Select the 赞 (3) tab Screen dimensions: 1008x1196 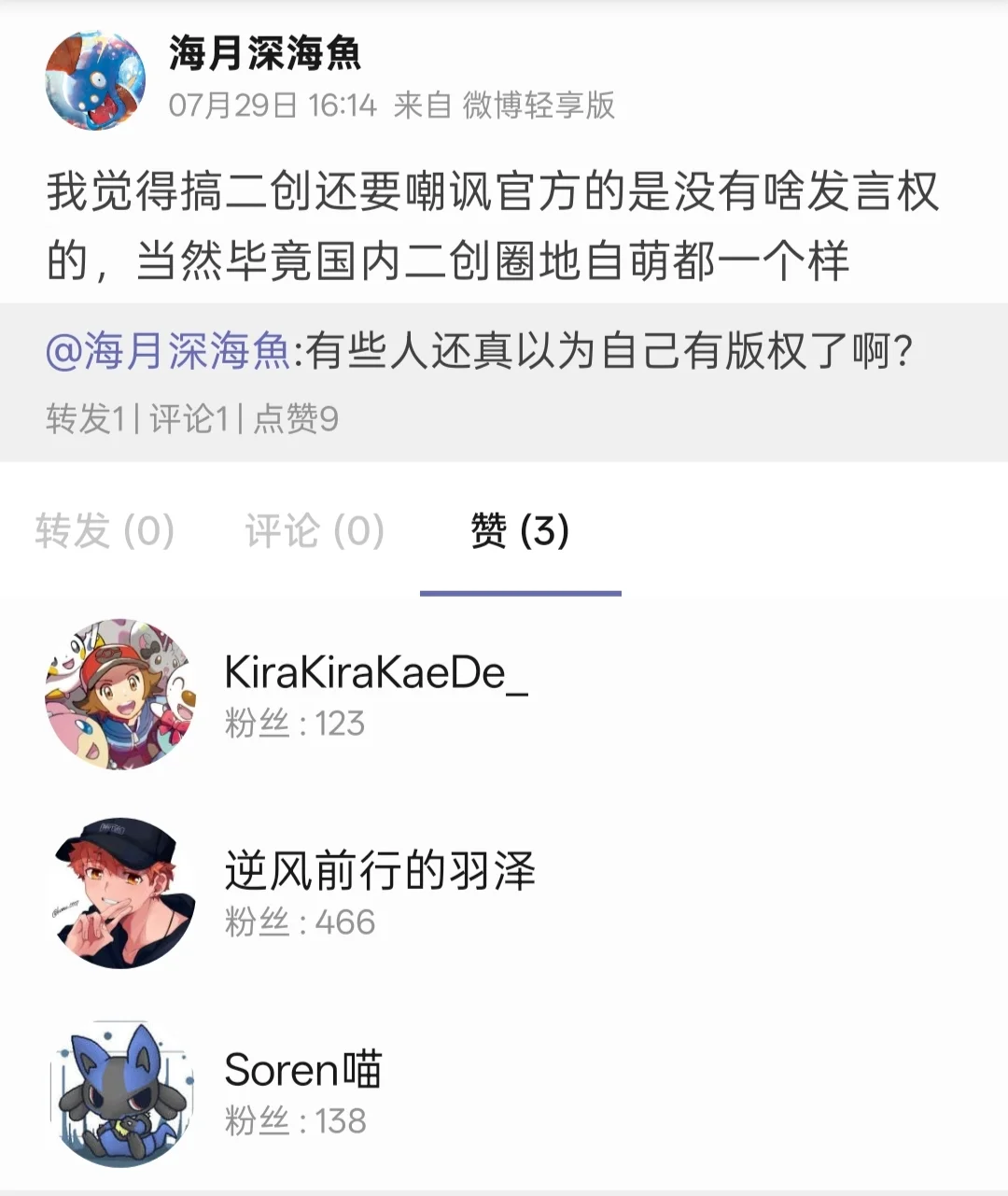520,531
